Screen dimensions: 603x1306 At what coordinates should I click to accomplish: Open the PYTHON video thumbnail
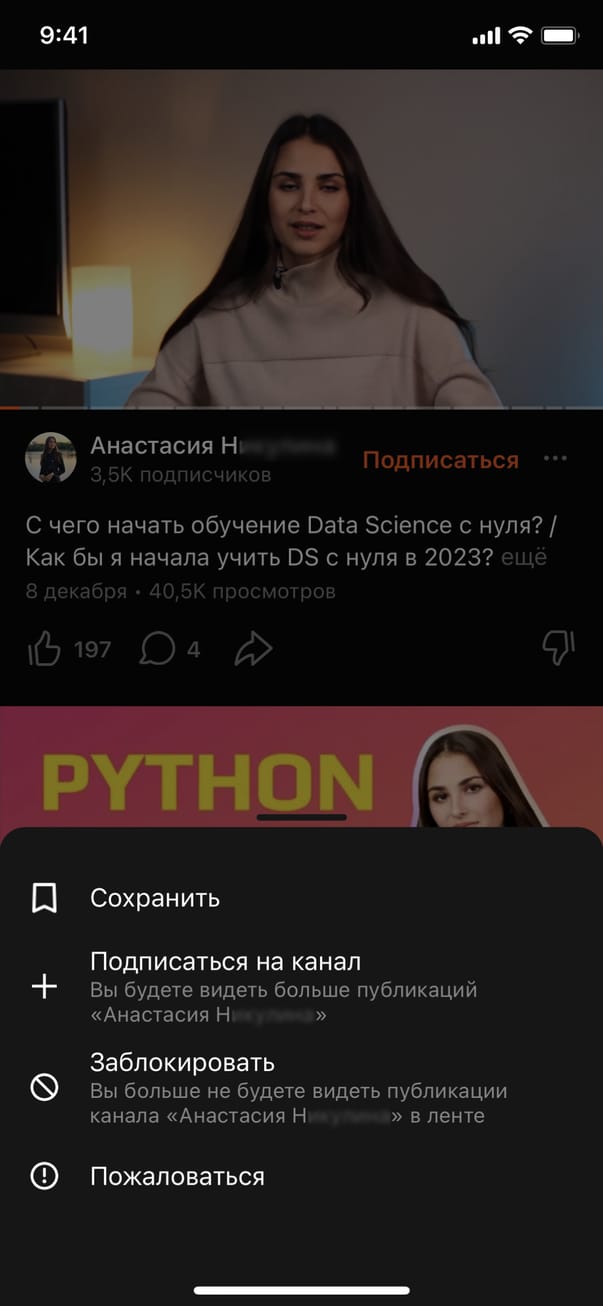pos(301,765)
